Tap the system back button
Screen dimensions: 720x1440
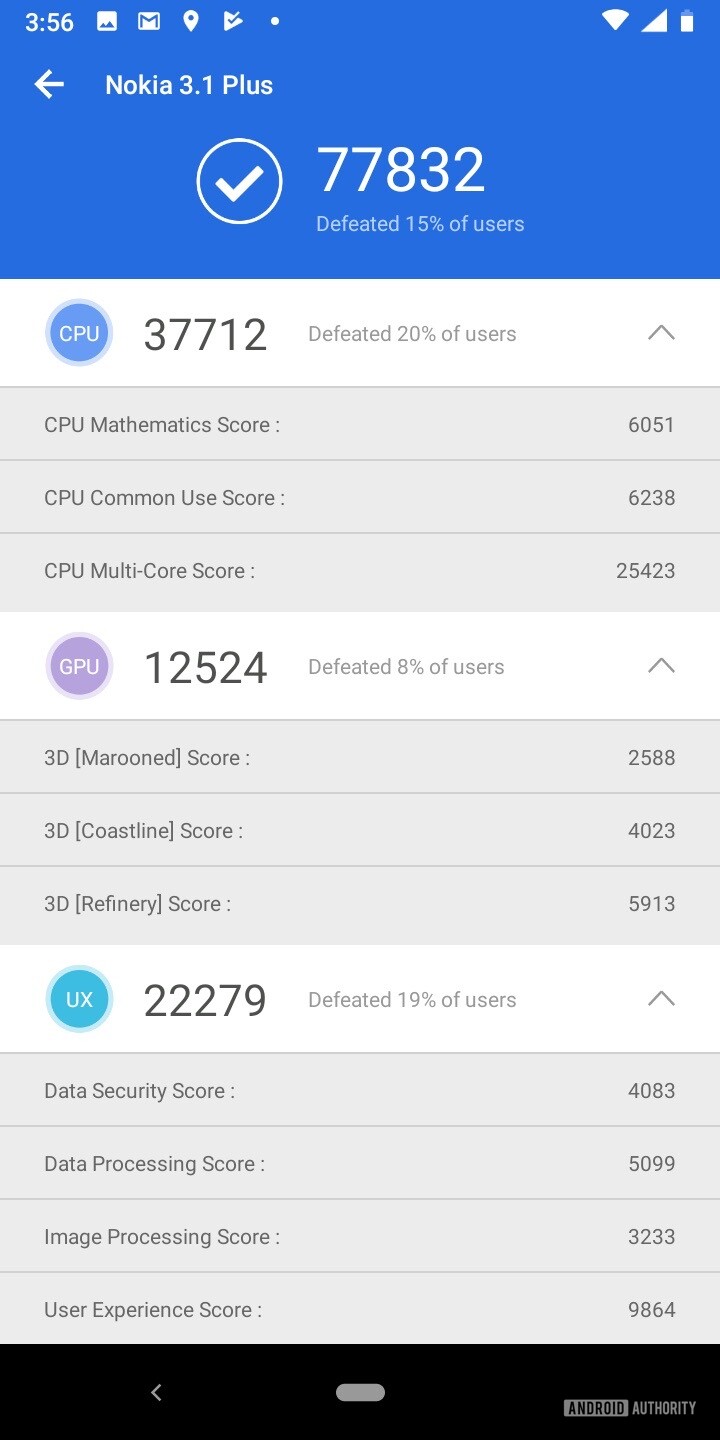pos(156,1392)
